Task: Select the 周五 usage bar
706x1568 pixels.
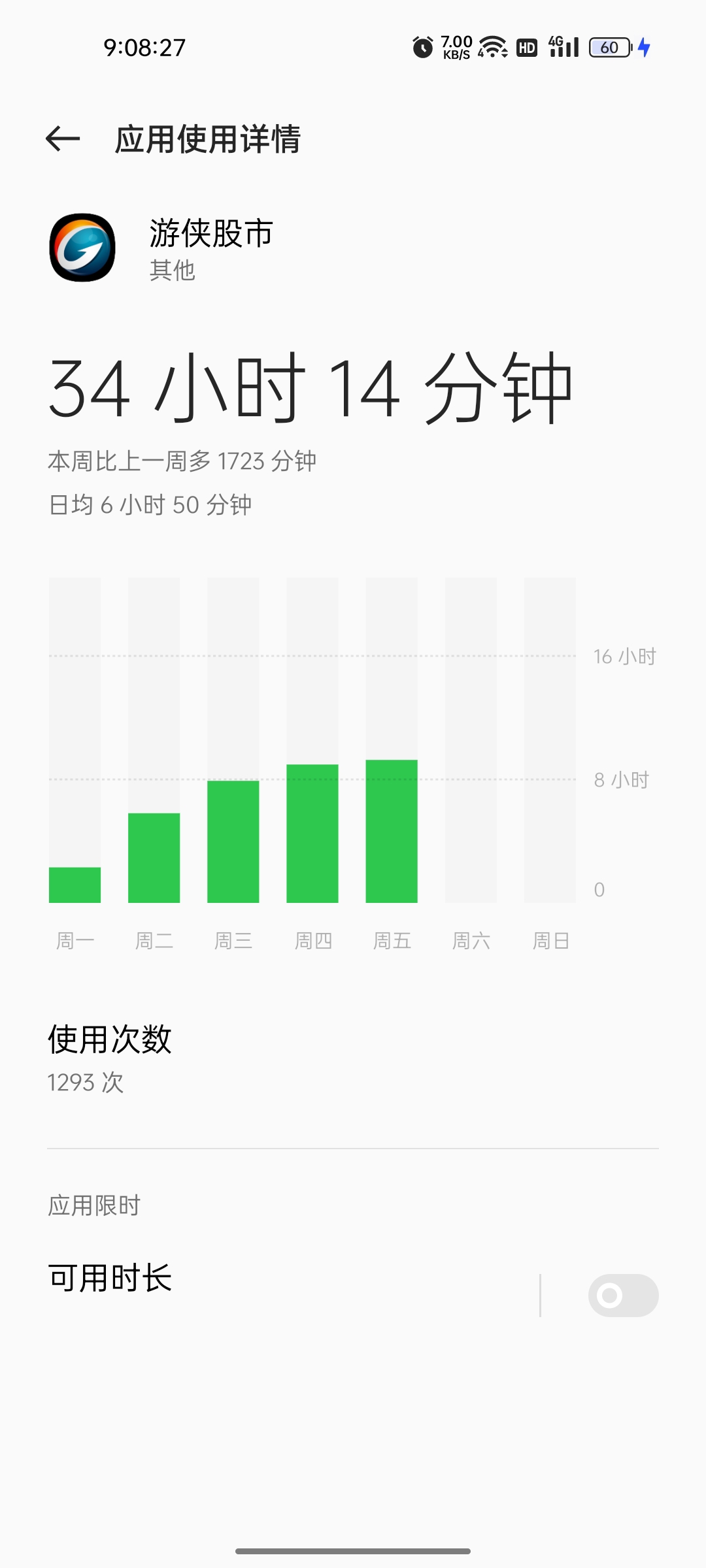Action: pos(392,831)
